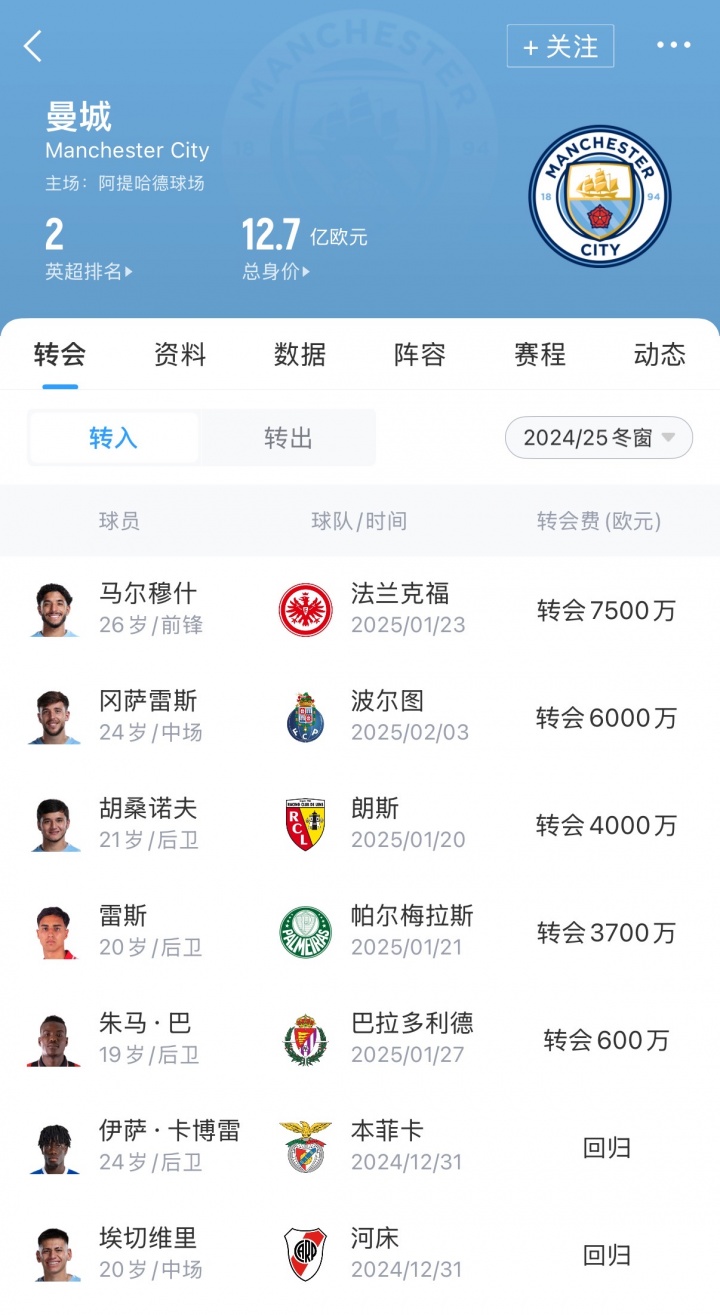Image resolution: width=720 pixels, height=1315 pixels.
Task: Open 冈萨雷斯's transfer row
Action: point(360,717)
